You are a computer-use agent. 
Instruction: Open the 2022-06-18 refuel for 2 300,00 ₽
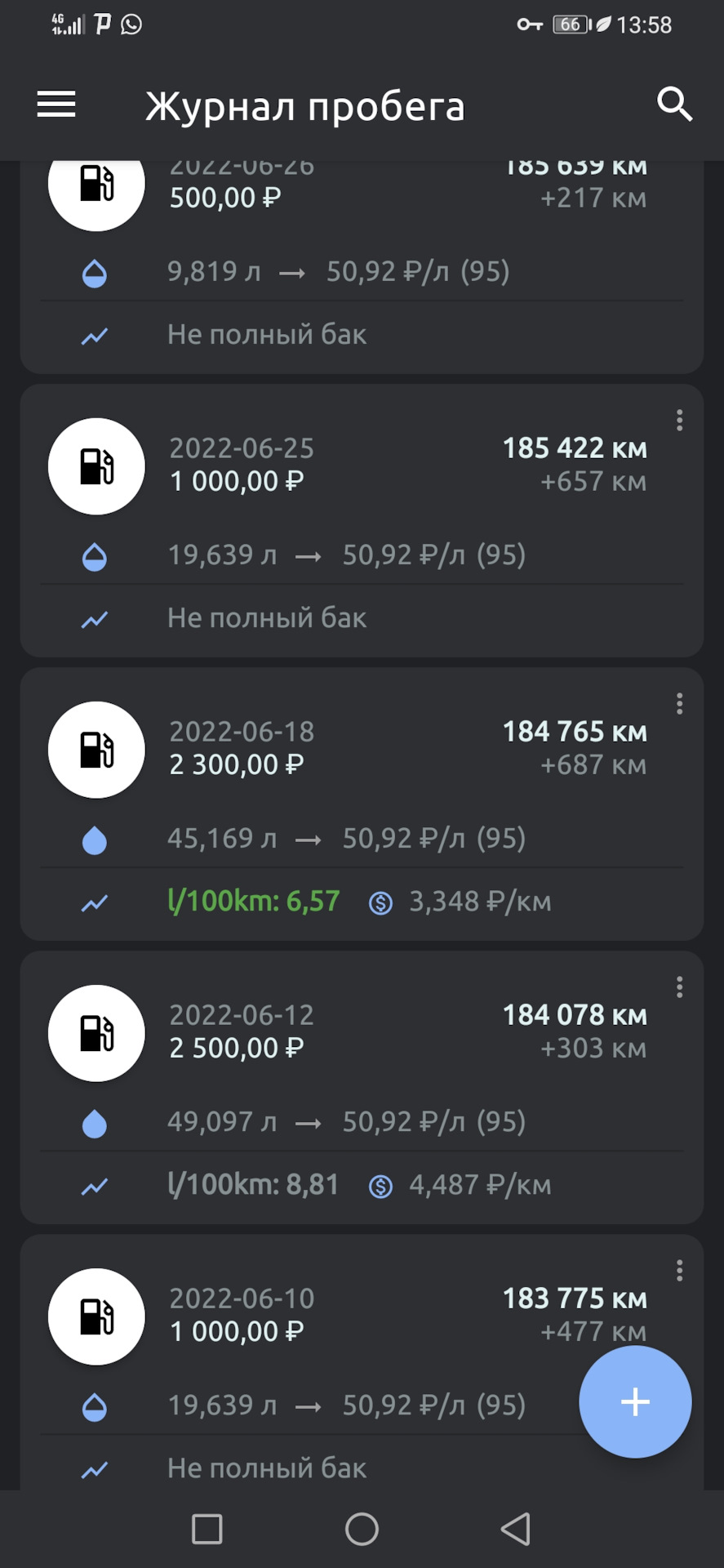tap(362, 804)
